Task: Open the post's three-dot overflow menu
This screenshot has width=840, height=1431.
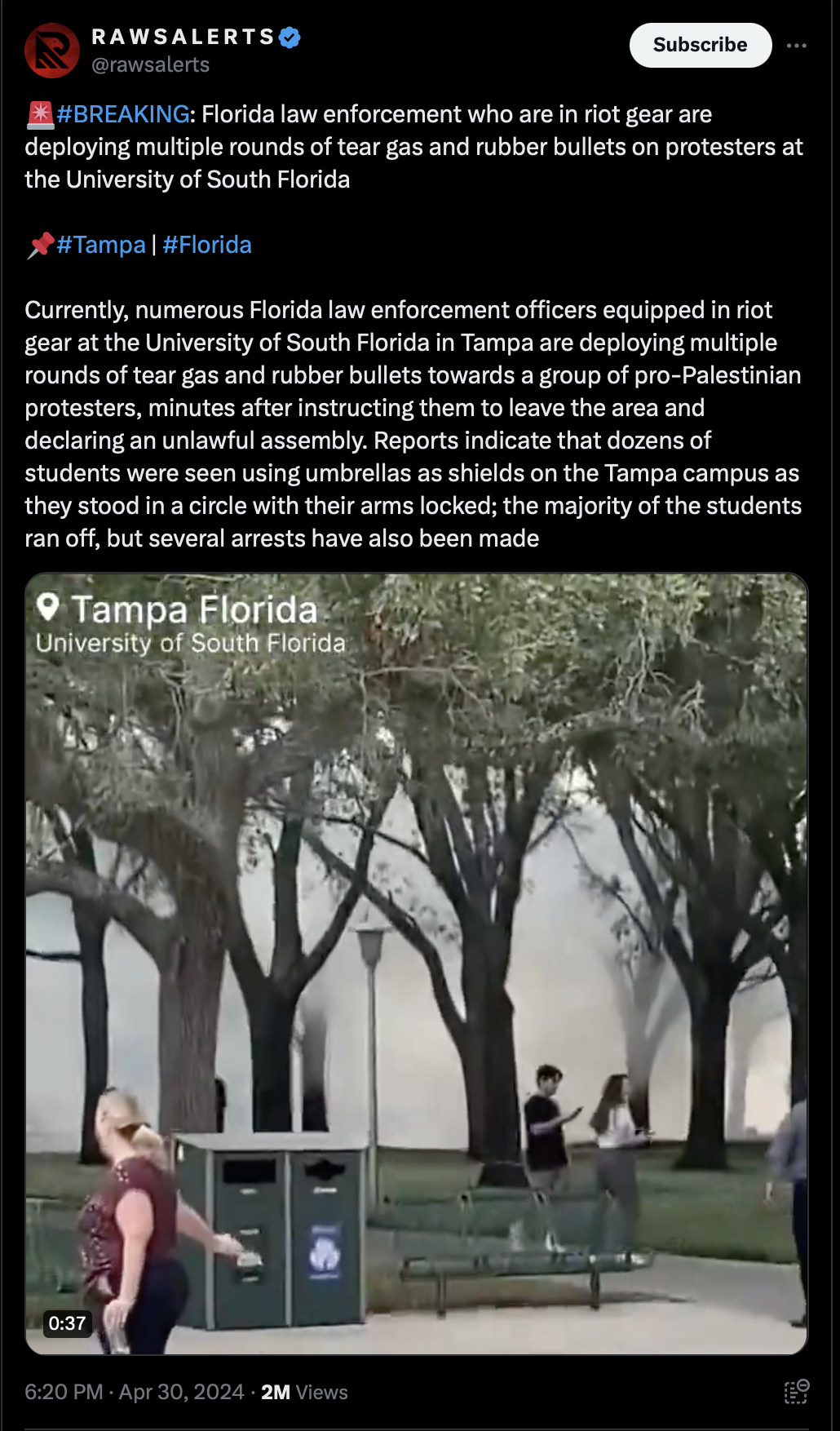Action: click(796, 46)
